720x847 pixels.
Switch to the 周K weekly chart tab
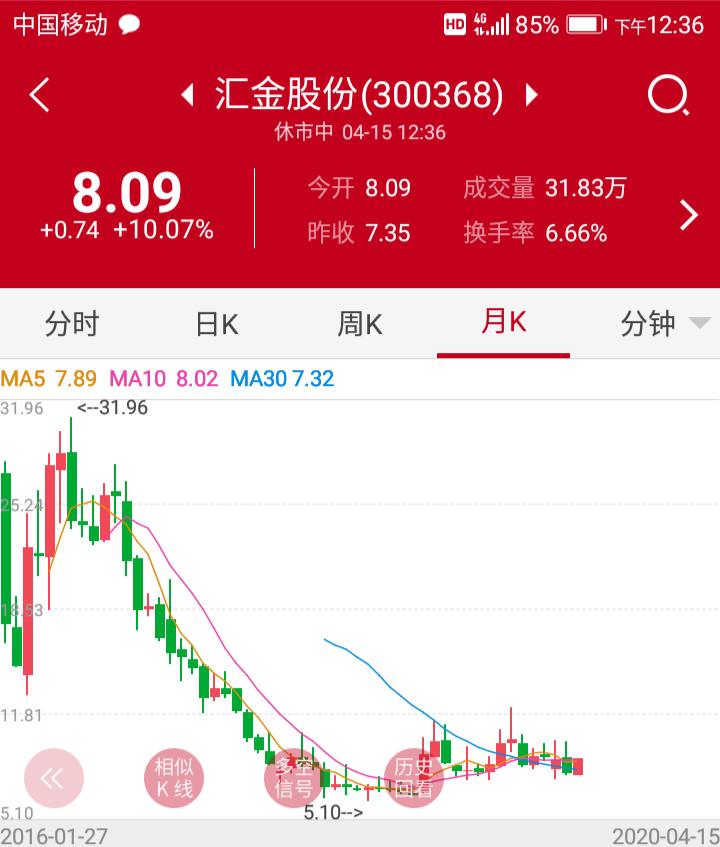pyautogui.click(x=360, y=324)
